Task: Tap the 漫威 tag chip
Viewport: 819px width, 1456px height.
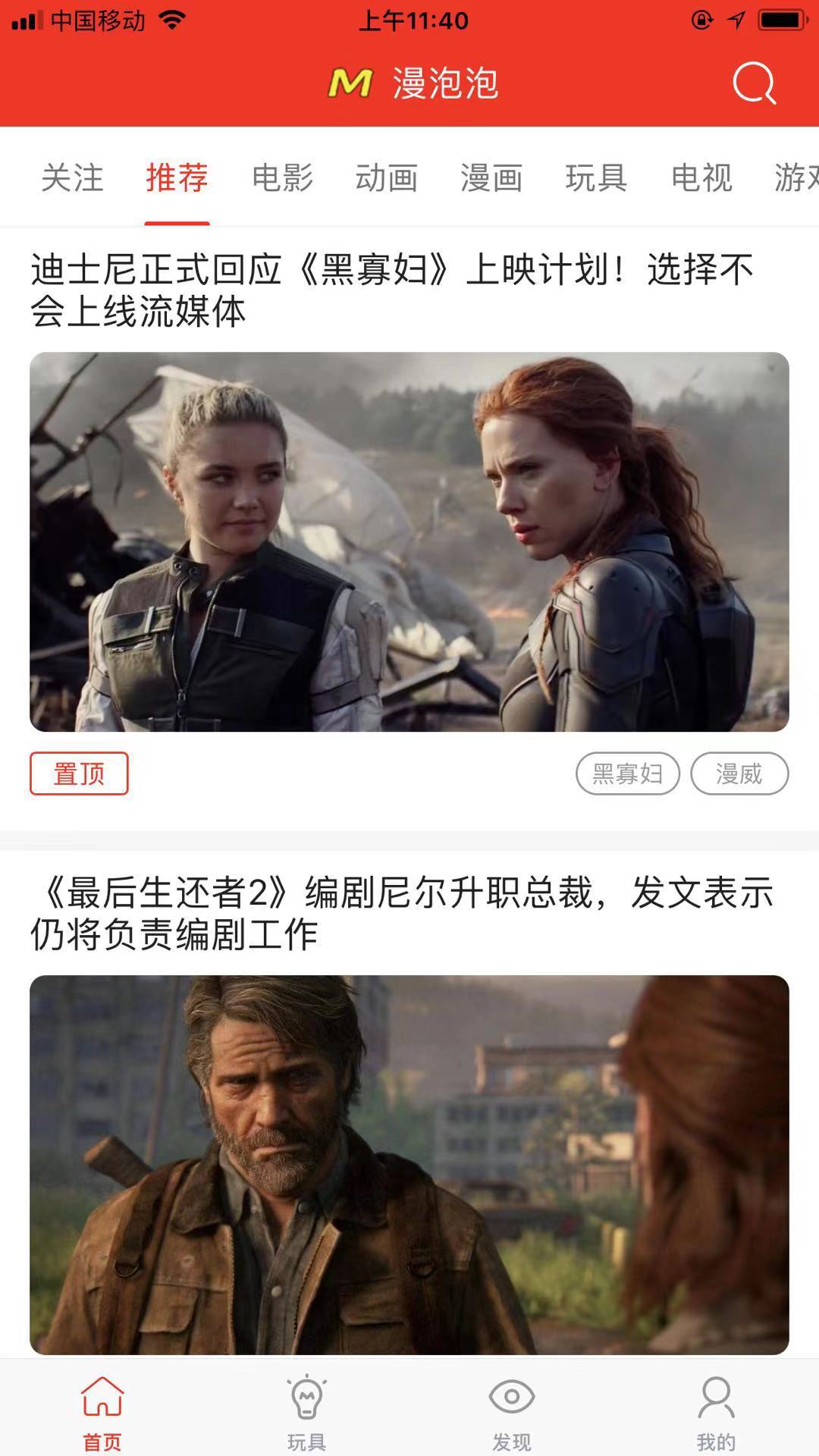Action: (739, 773)
